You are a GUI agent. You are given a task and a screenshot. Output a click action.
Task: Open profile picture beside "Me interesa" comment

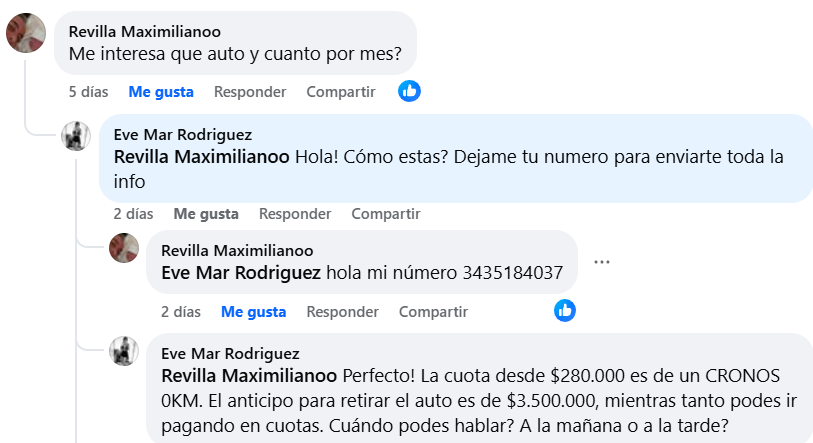pos(26,33)
